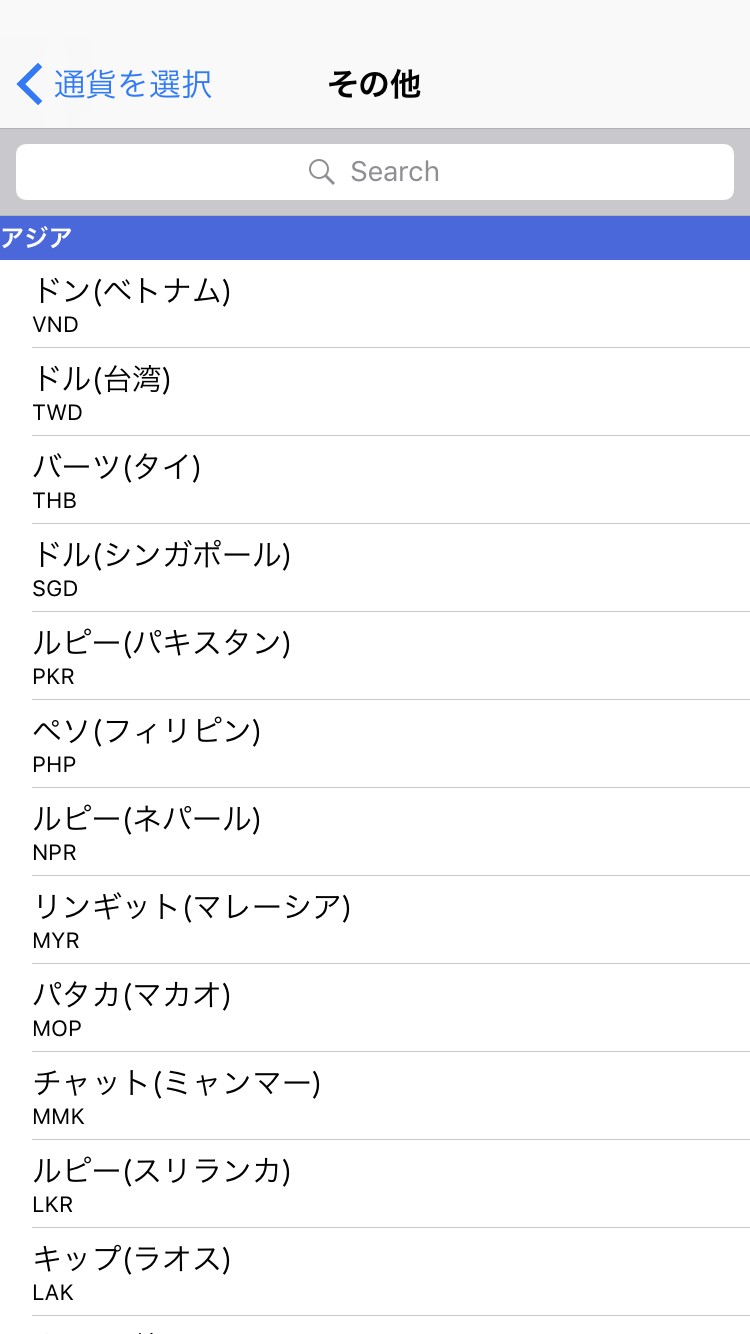Pick リンギット(マレーシア) MYR
The image size is (750, 1334).
point(375,920)
